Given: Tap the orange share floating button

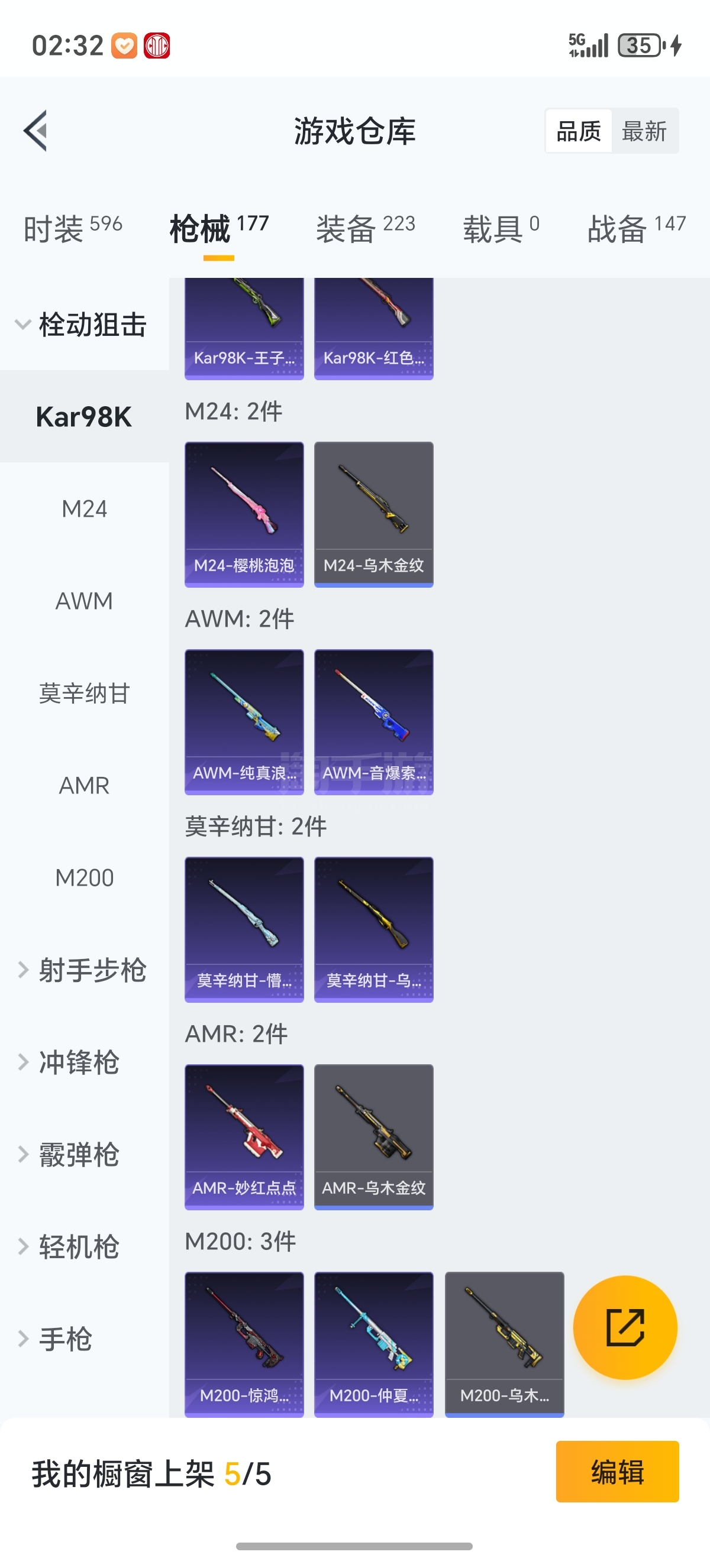Looking at the screenshot, I should pyautogui.click(x=625, y=1327).
